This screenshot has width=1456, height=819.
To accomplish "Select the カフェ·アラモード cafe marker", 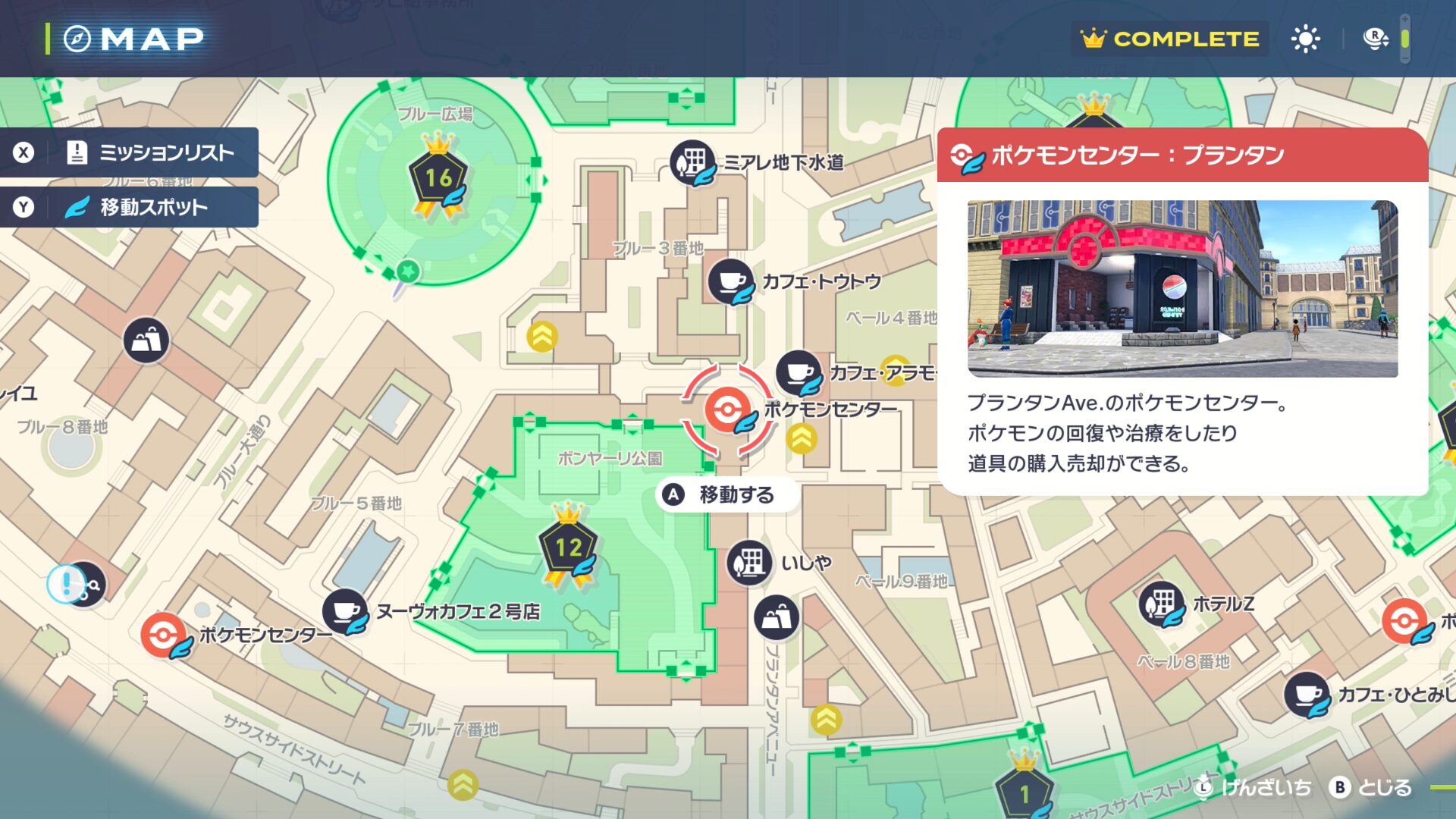I will pyautogui.click(x=798, y=372).
